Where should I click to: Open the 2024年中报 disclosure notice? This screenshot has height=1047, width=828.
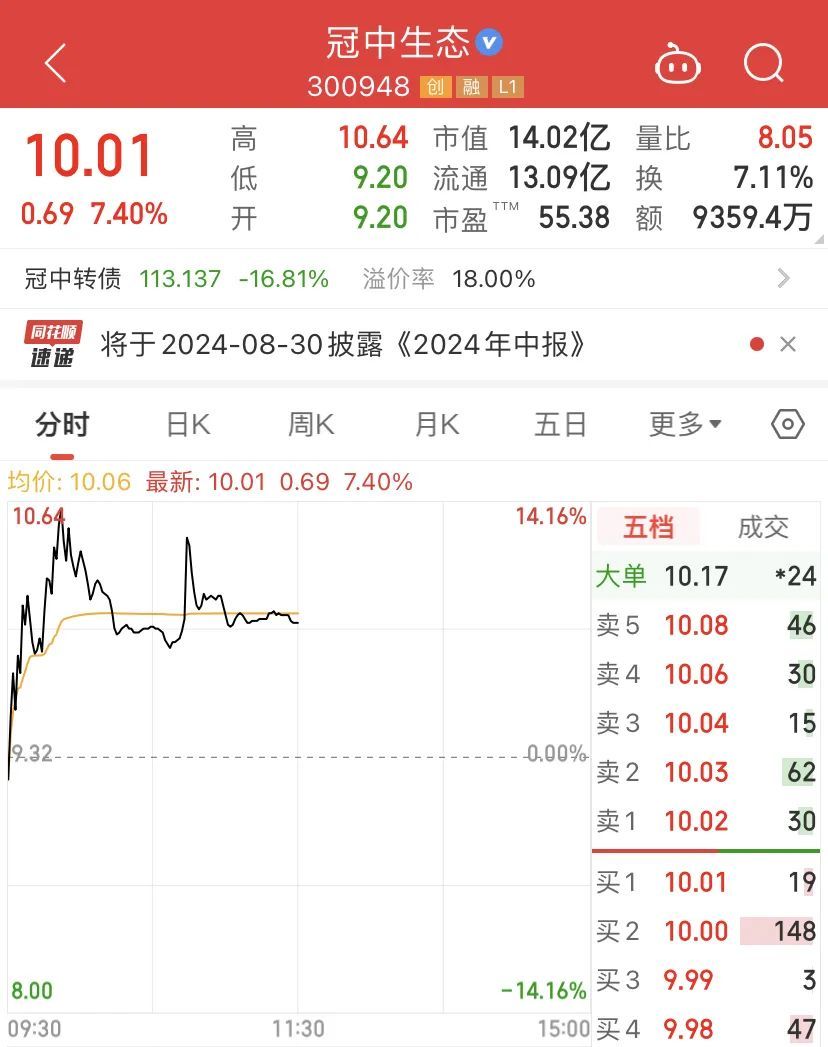(343, 345)
